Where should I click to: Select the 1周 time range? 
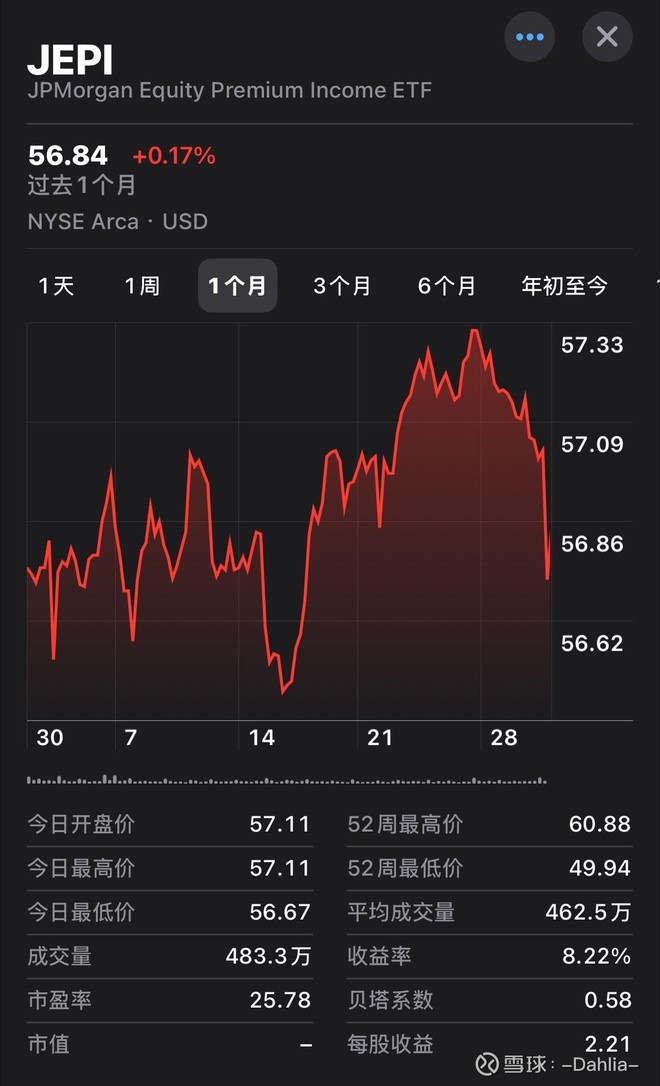coord(142,286)
